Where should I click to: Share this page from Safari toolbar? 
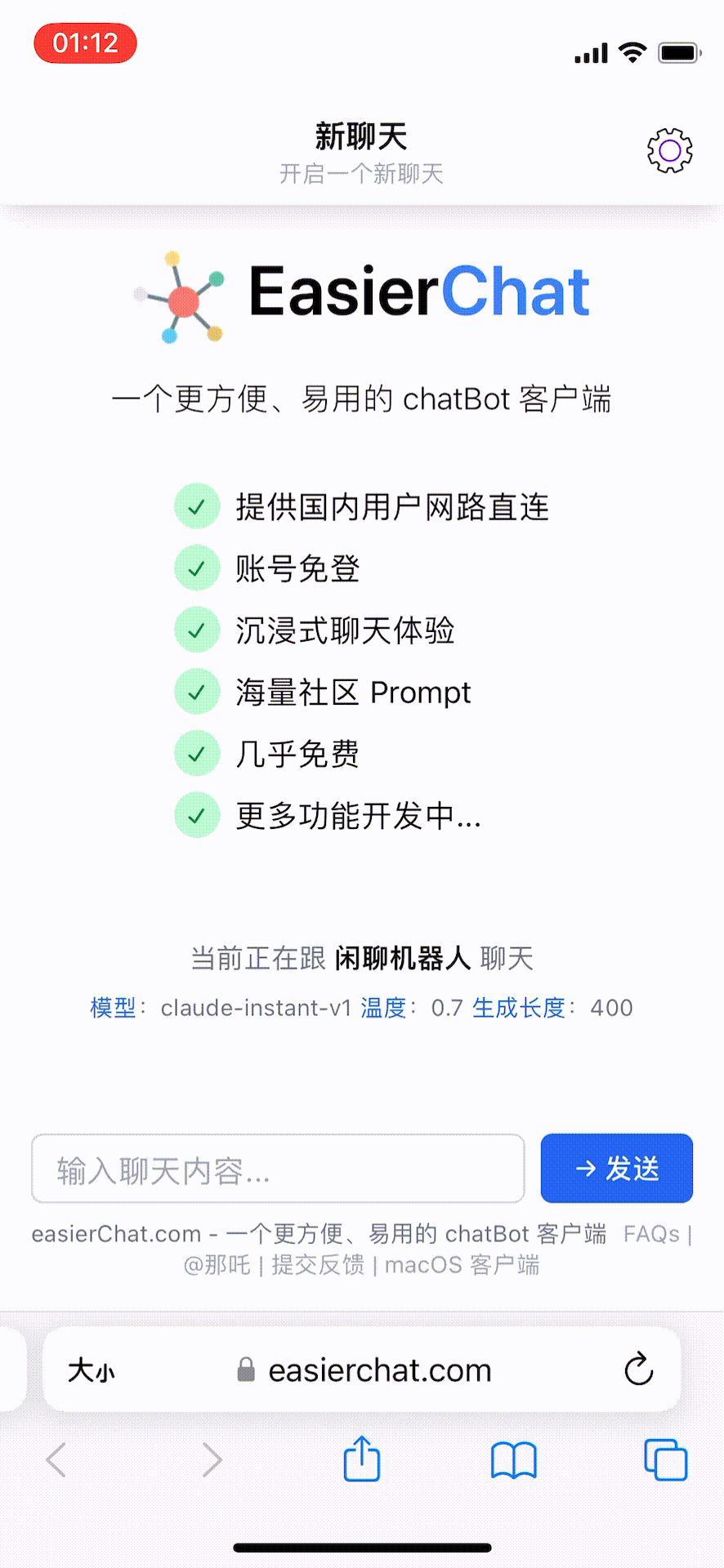pyautogui.click(x=361, y=1459)
